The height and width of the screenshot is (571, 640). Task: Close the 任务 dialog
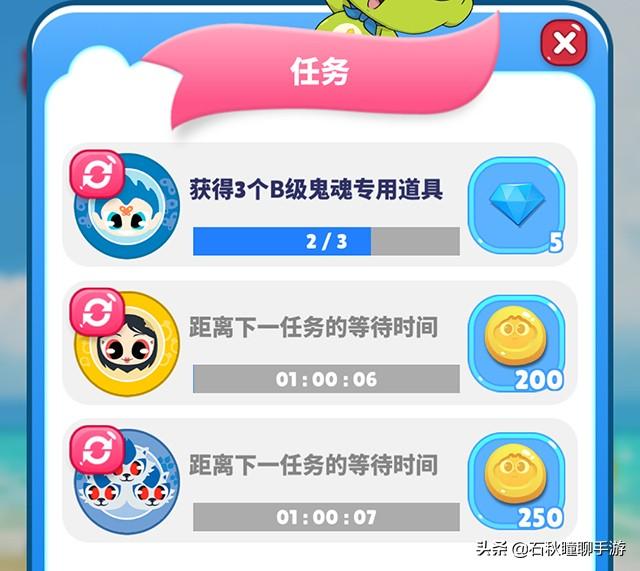[564, 43]
